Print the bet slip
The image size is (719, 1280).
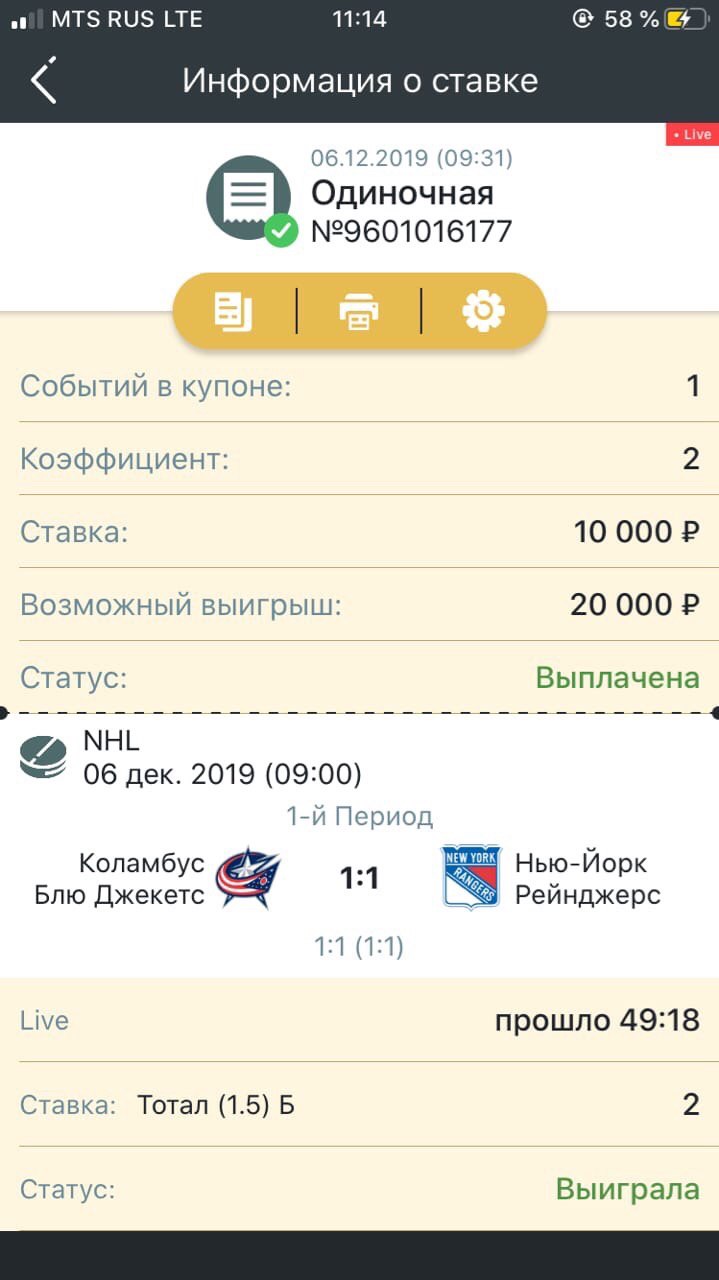click(x=359, y=311)
